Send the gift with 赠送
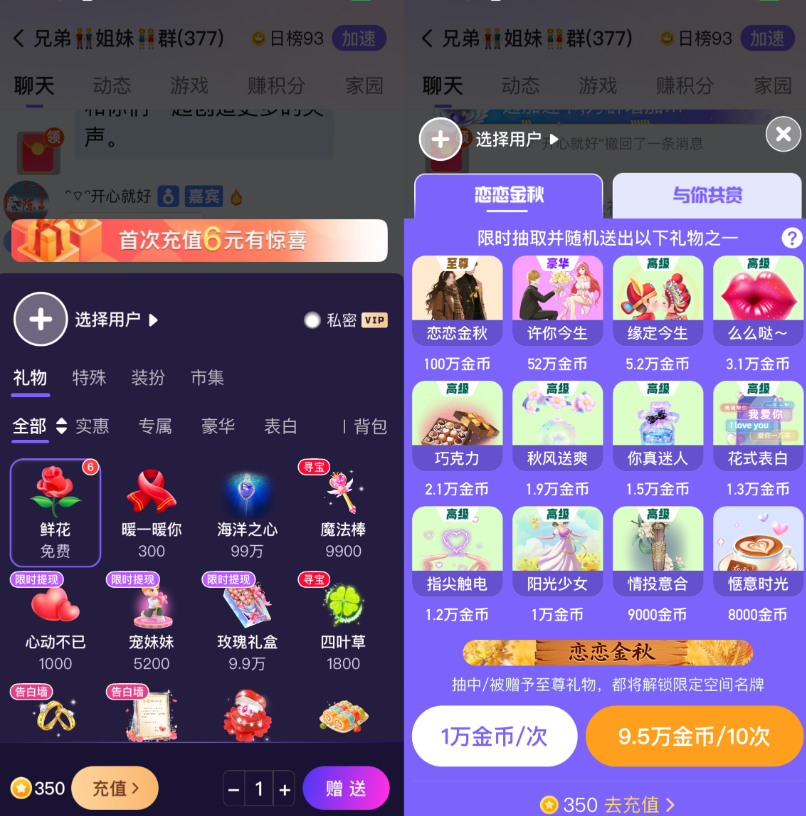The image size is (806, 816). tap(346, 788)
